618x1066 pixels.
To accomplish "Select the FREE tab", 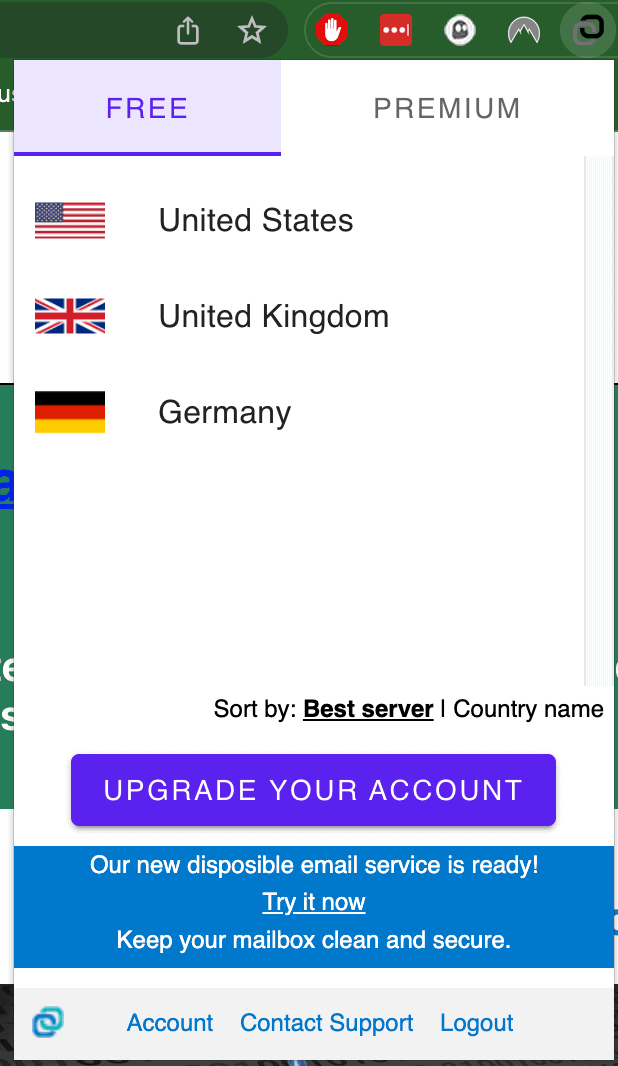I will [x=148, y=108].
